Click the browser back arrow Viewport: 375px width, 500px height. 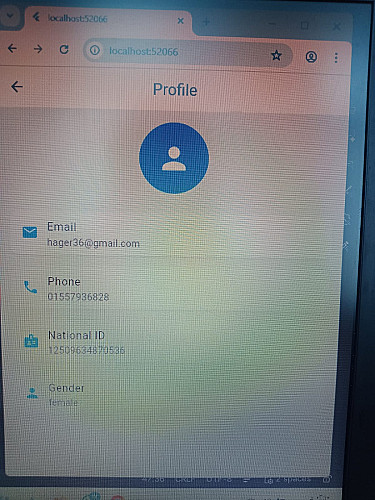click(x=12, y=49)
